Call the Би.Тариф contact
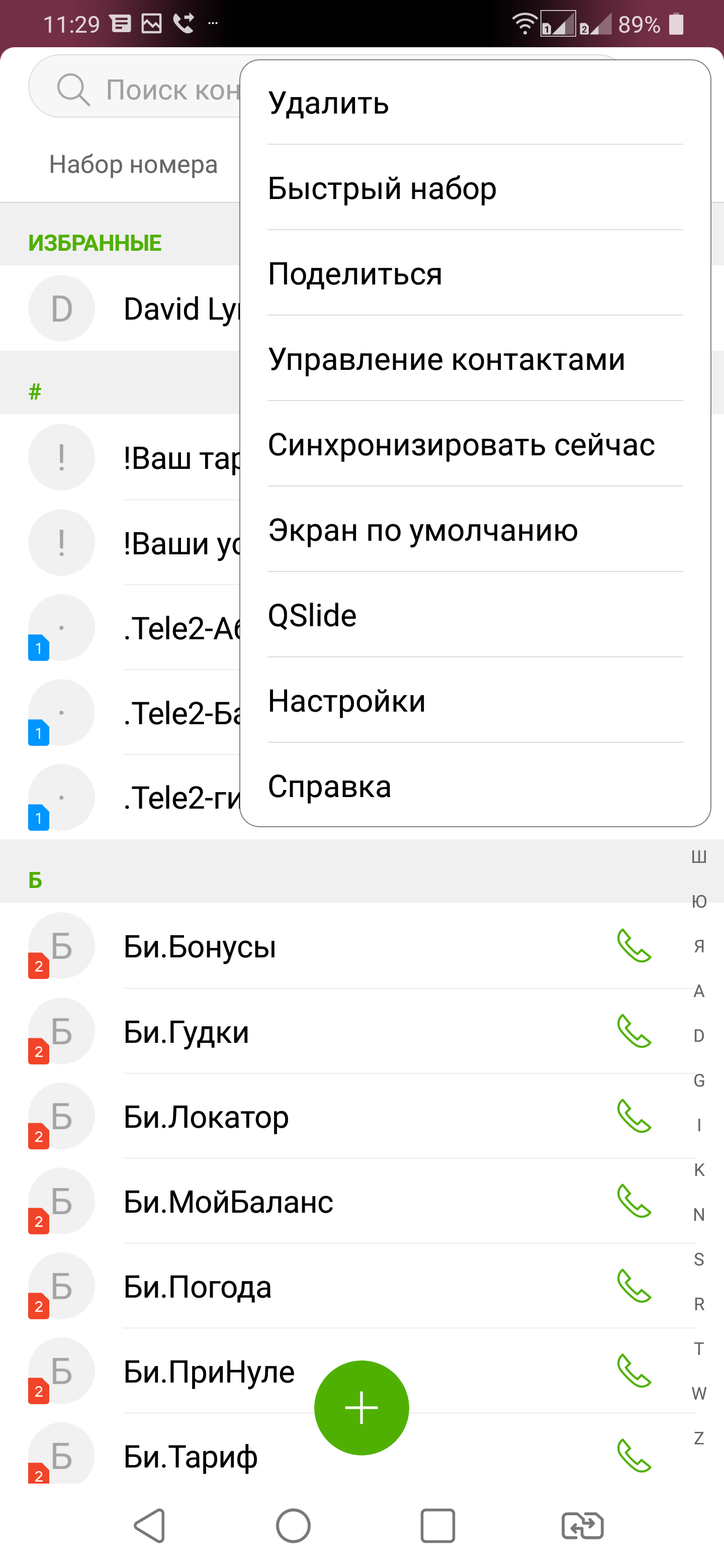 [634, 1455]
